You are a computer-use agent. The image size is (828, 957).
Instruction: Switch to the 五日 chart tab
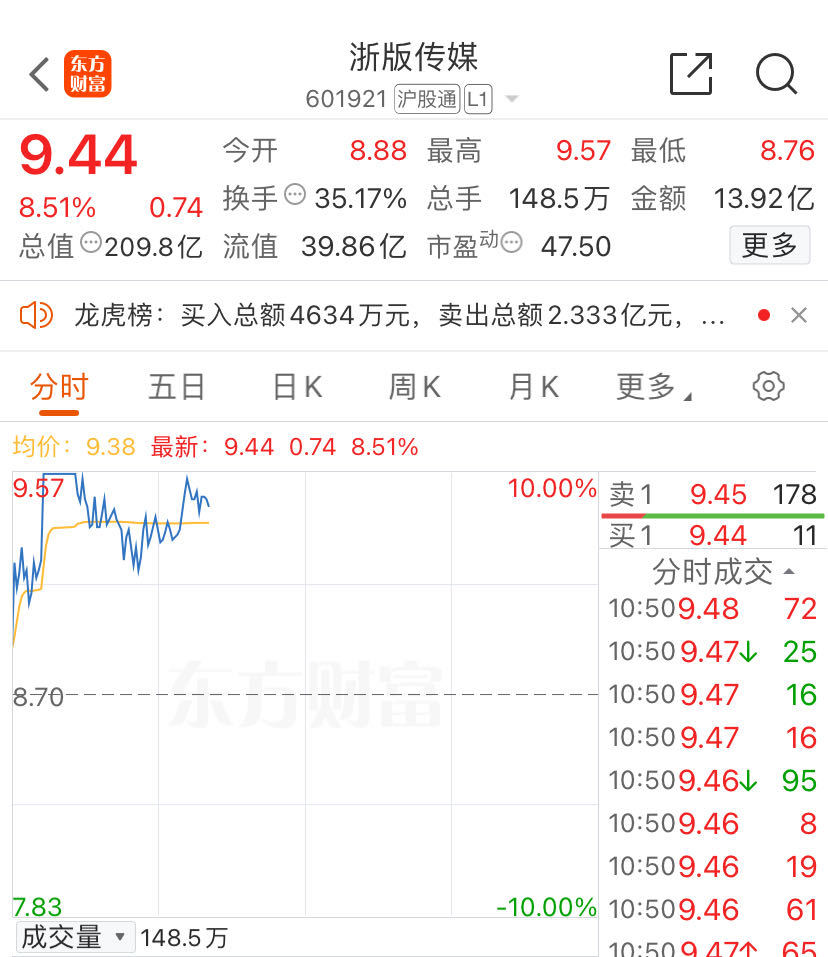(177, 387)
